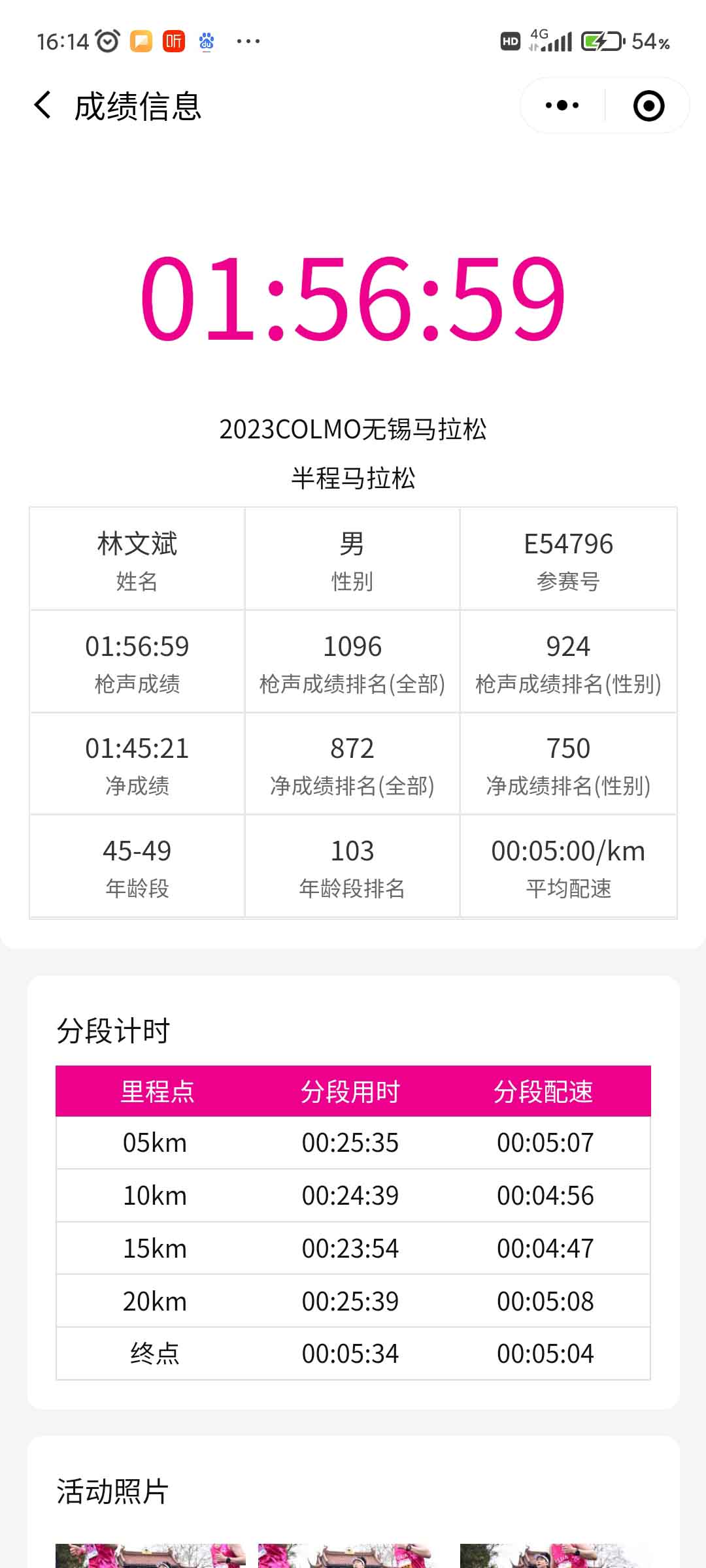Select runner name 林文斌
Viewport: 706px width, 1568px height.
click(136, 542)
